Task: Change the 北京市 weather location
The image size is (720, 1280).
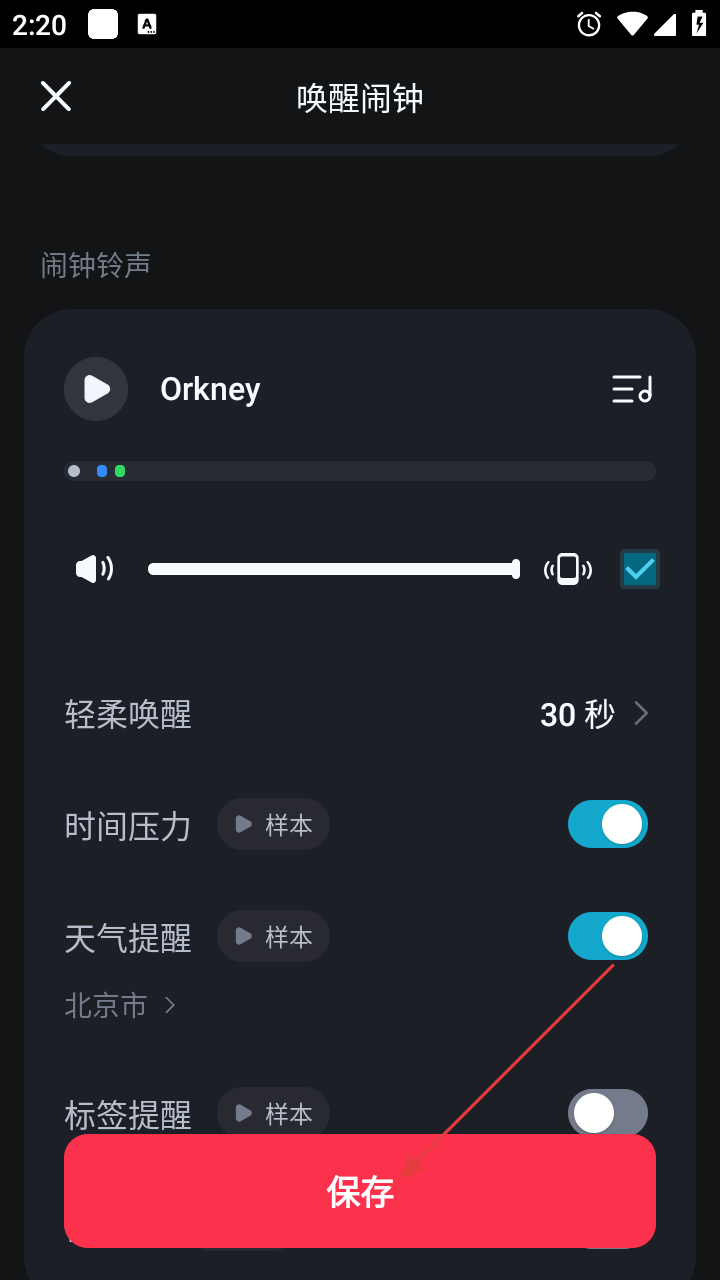Action: point(120,1005)
